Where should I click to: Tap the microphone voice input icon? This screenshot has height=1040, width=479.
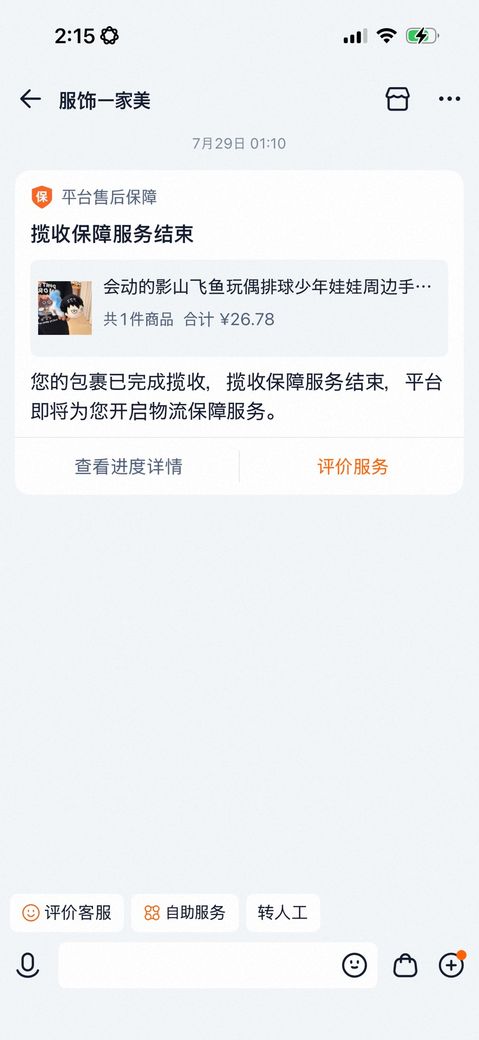click(x=27, y=965)
